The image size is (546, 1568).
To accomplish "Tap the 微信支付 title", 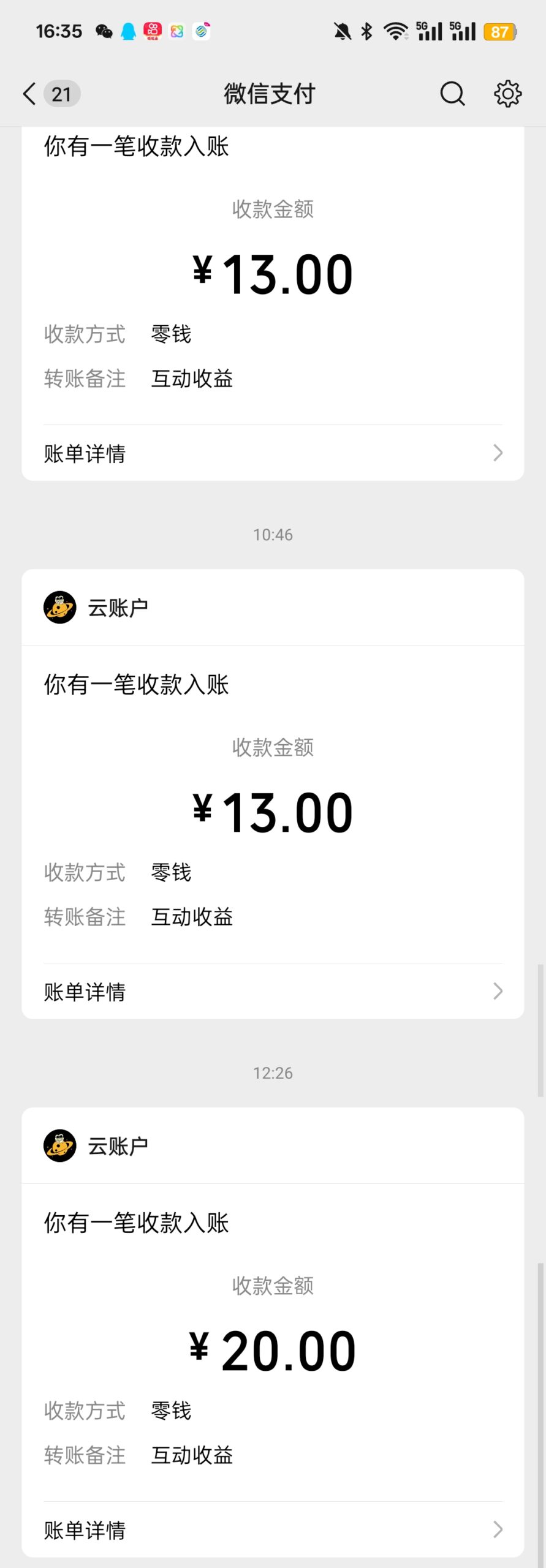I will (x=270, y=94).
